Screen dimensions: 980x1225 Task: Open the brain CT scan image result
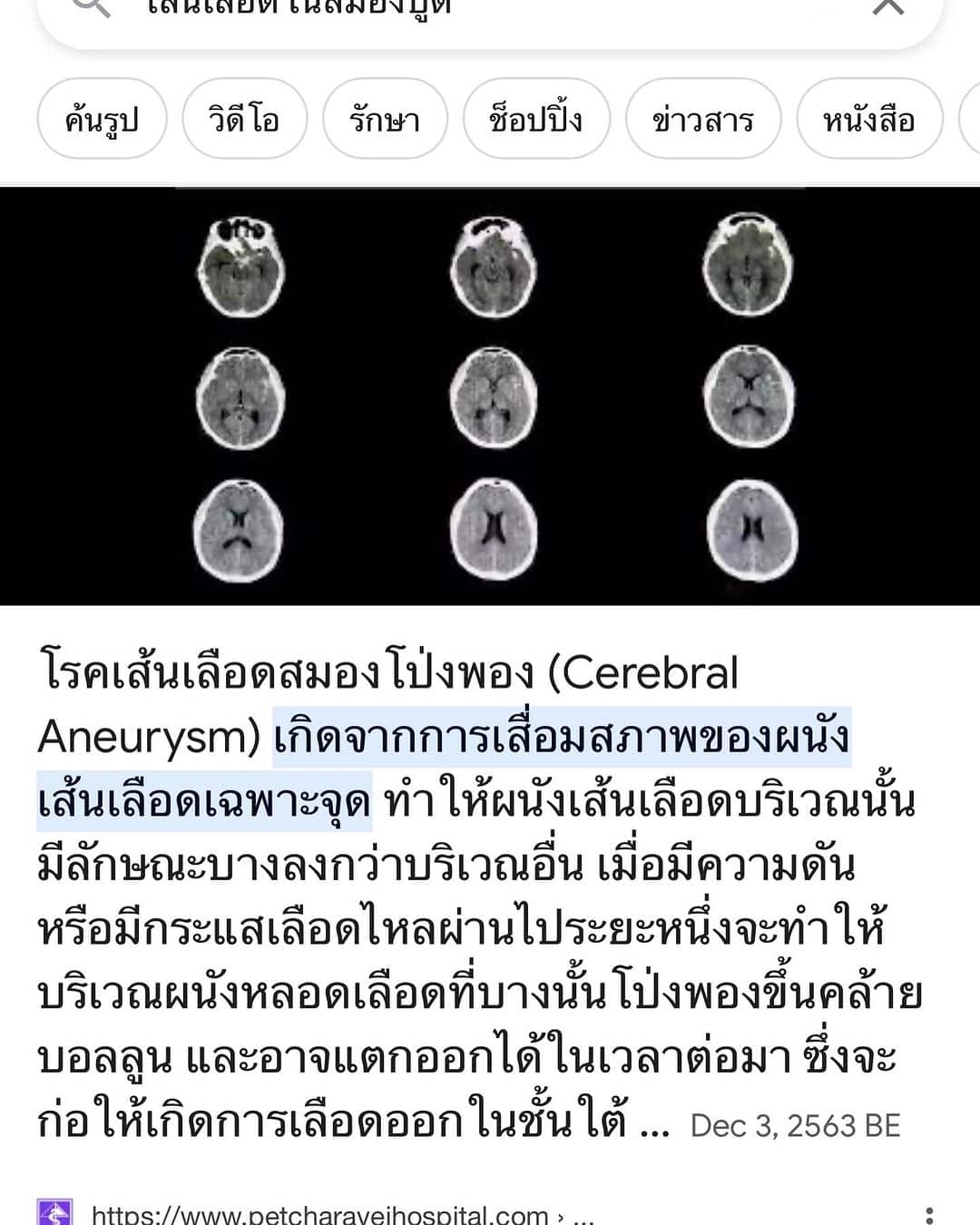(490, 396)
